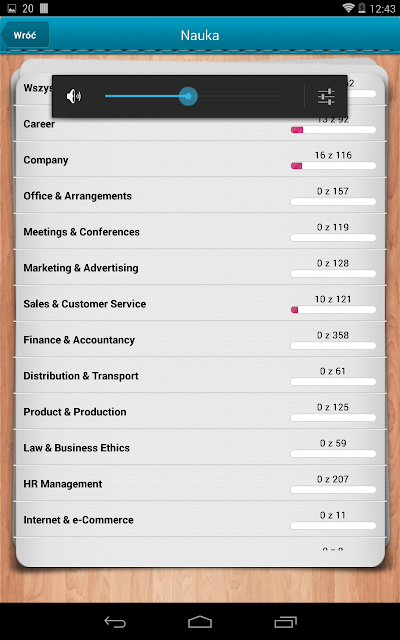The width and height of the screenshot is (400, 640).
Task: Open Law & Business Ethics
Action: coord(200,447)
